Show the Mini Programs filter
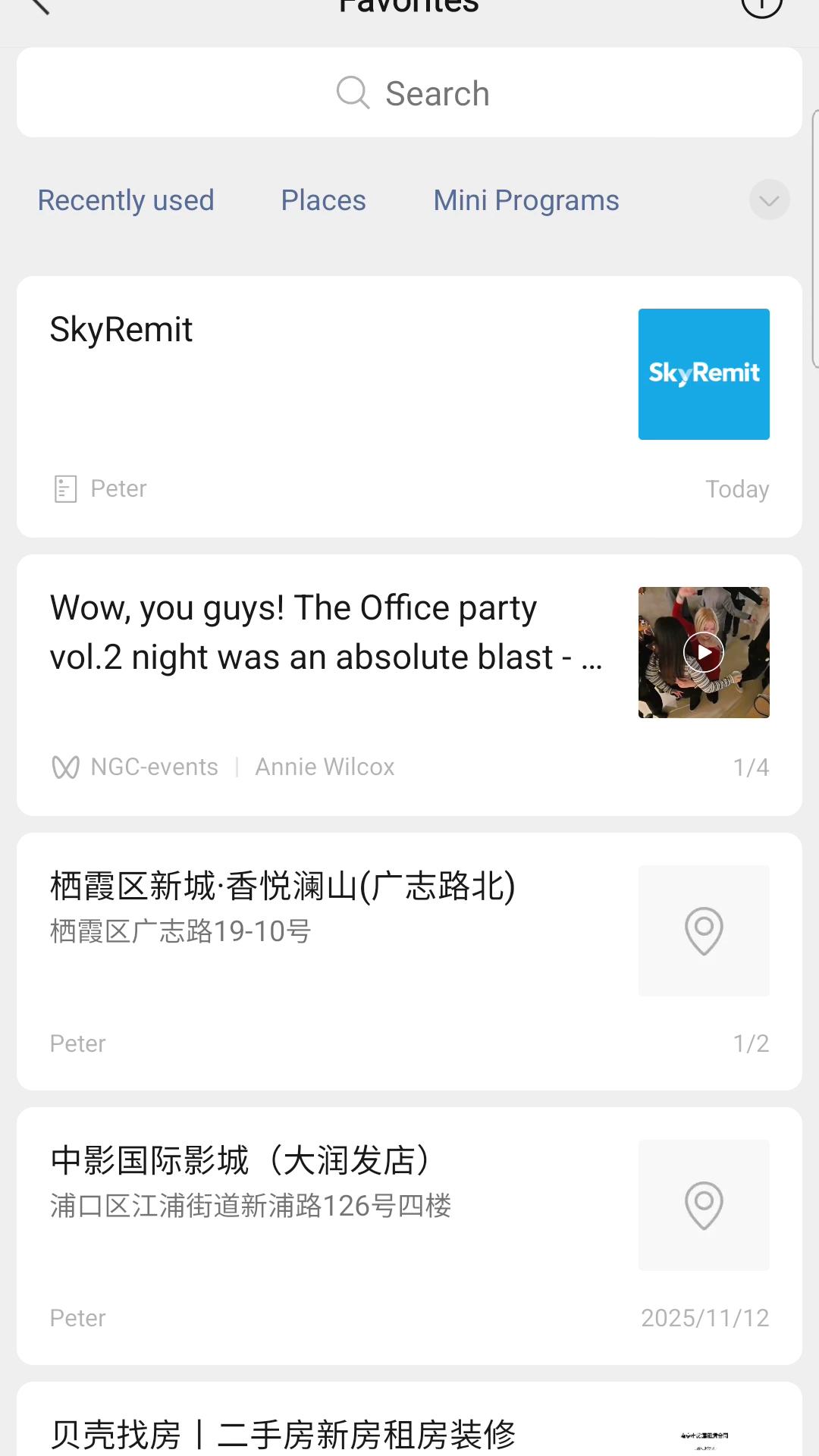Viewport: 819px width, 1456px height. click(526, 200)
